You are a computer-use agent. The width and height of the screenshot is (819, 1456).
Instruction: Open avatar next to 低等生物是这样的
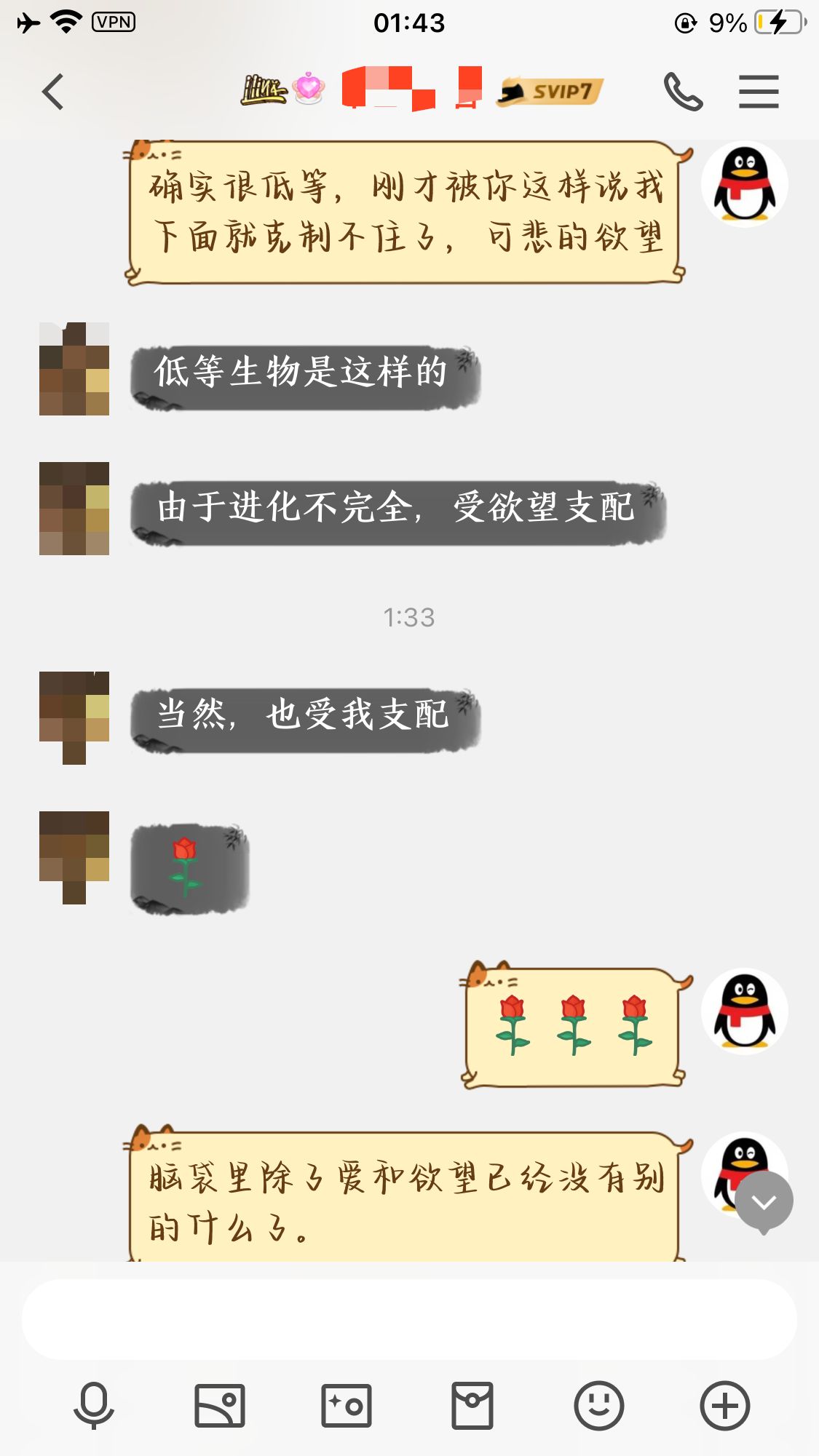tap(74, 369)
